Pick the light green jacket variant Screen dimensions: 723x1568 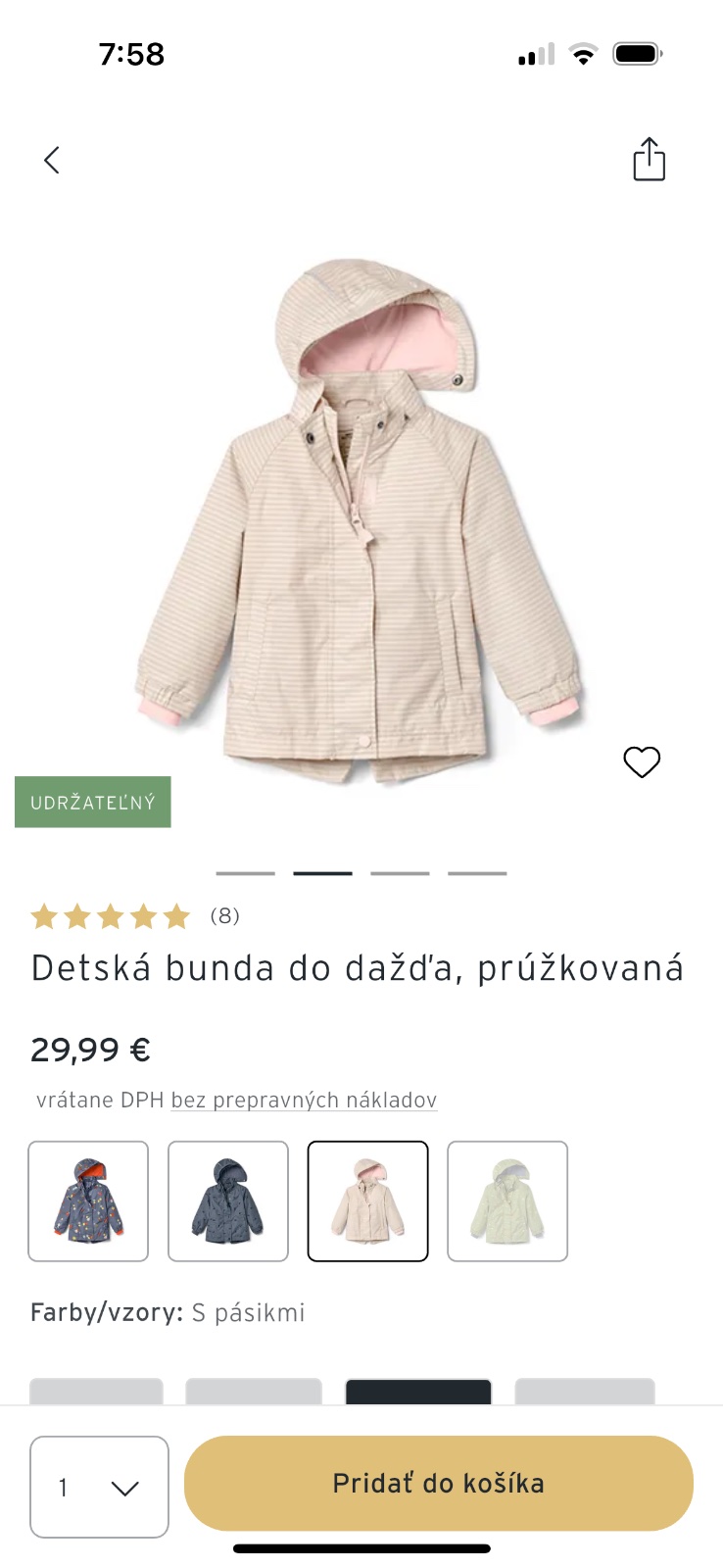click(507, 1200)
